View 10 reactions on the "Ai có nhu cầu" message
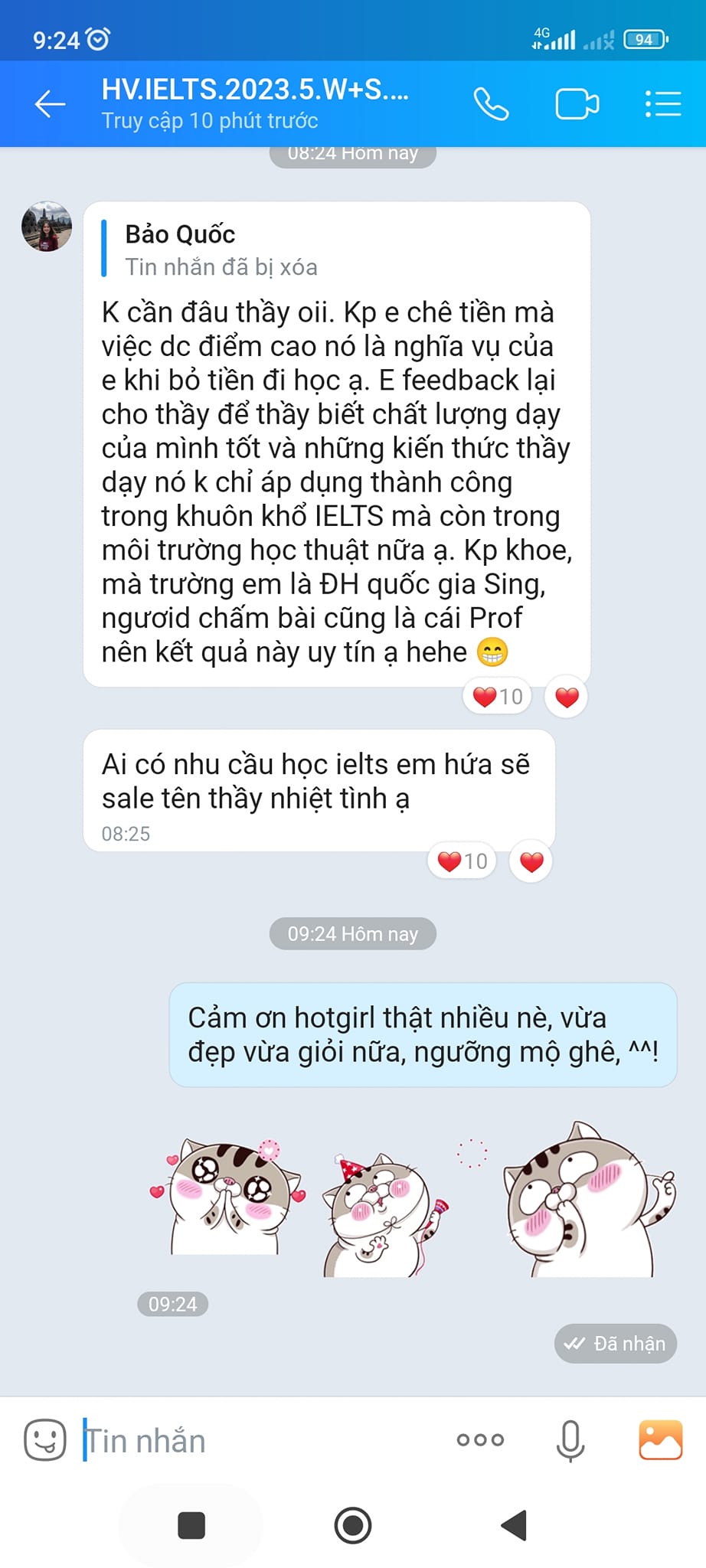The height and width of the screenshot is (1568, 706). click(462, 861)
